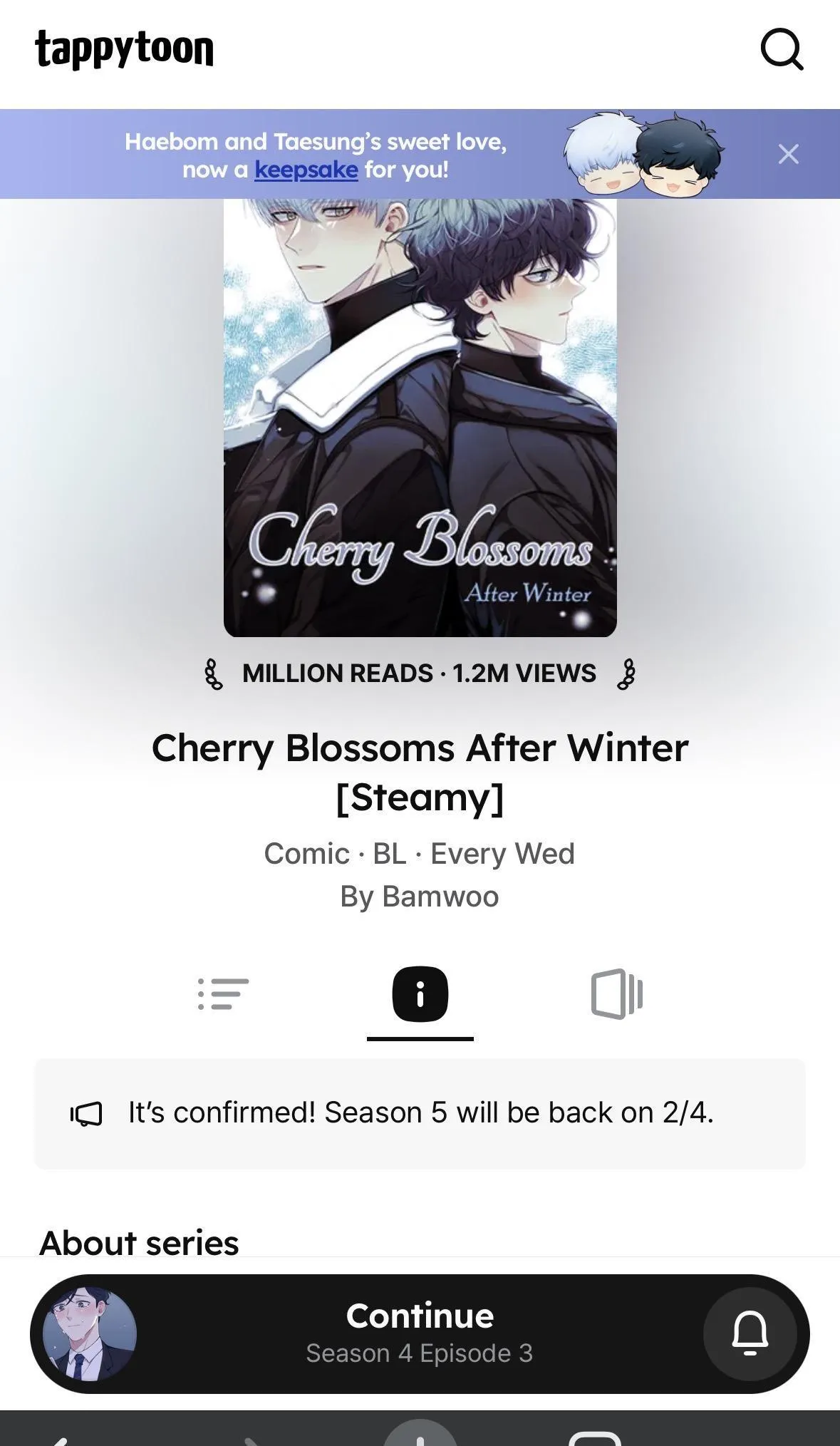The width and height of the screenshot is (840, 1446).
Task: Switch to the episode list tab
Action: [x=223, y=993]
